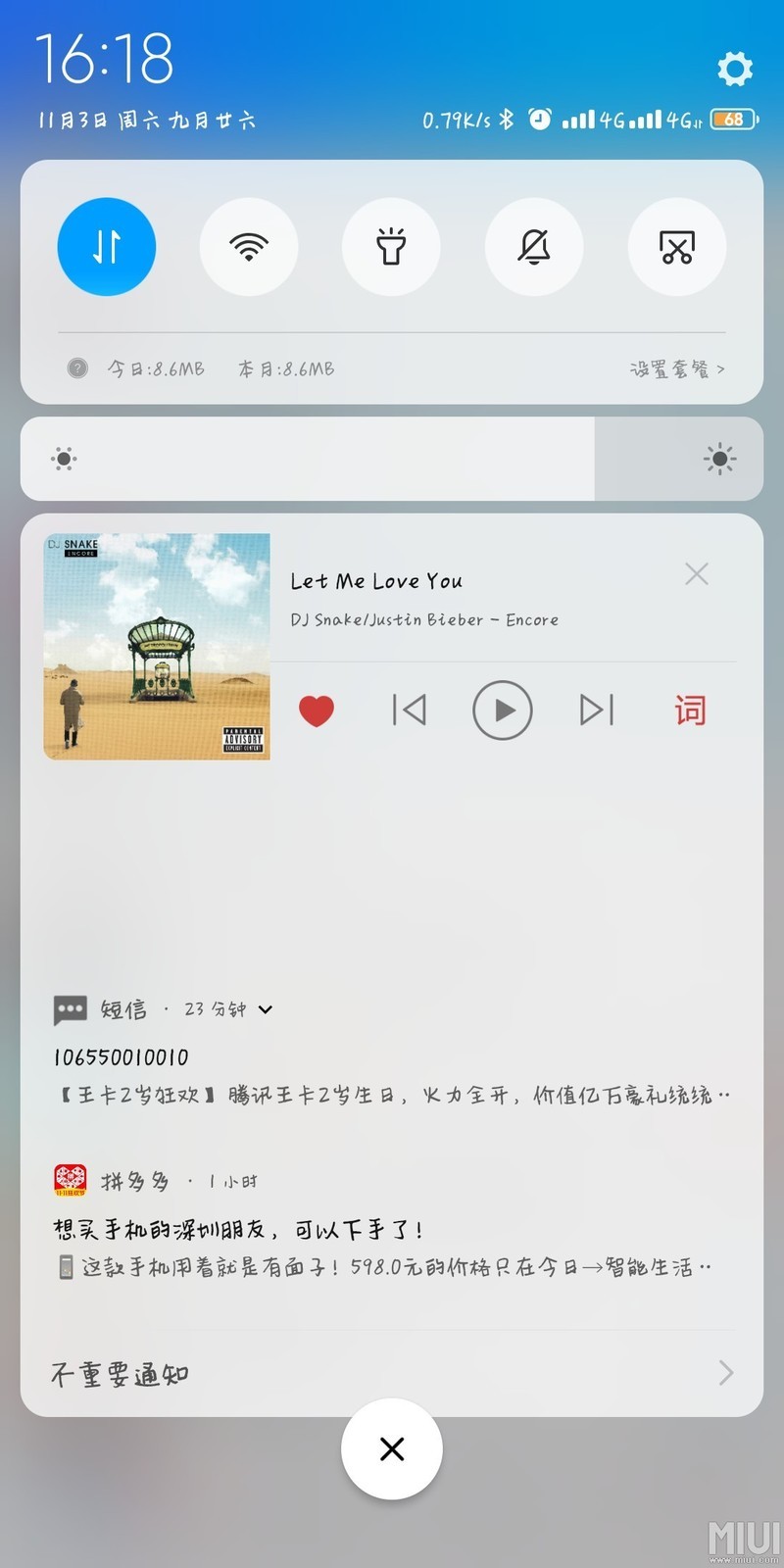
Task: Expand the 短信 notification chevron
Action: point(266,1009)
